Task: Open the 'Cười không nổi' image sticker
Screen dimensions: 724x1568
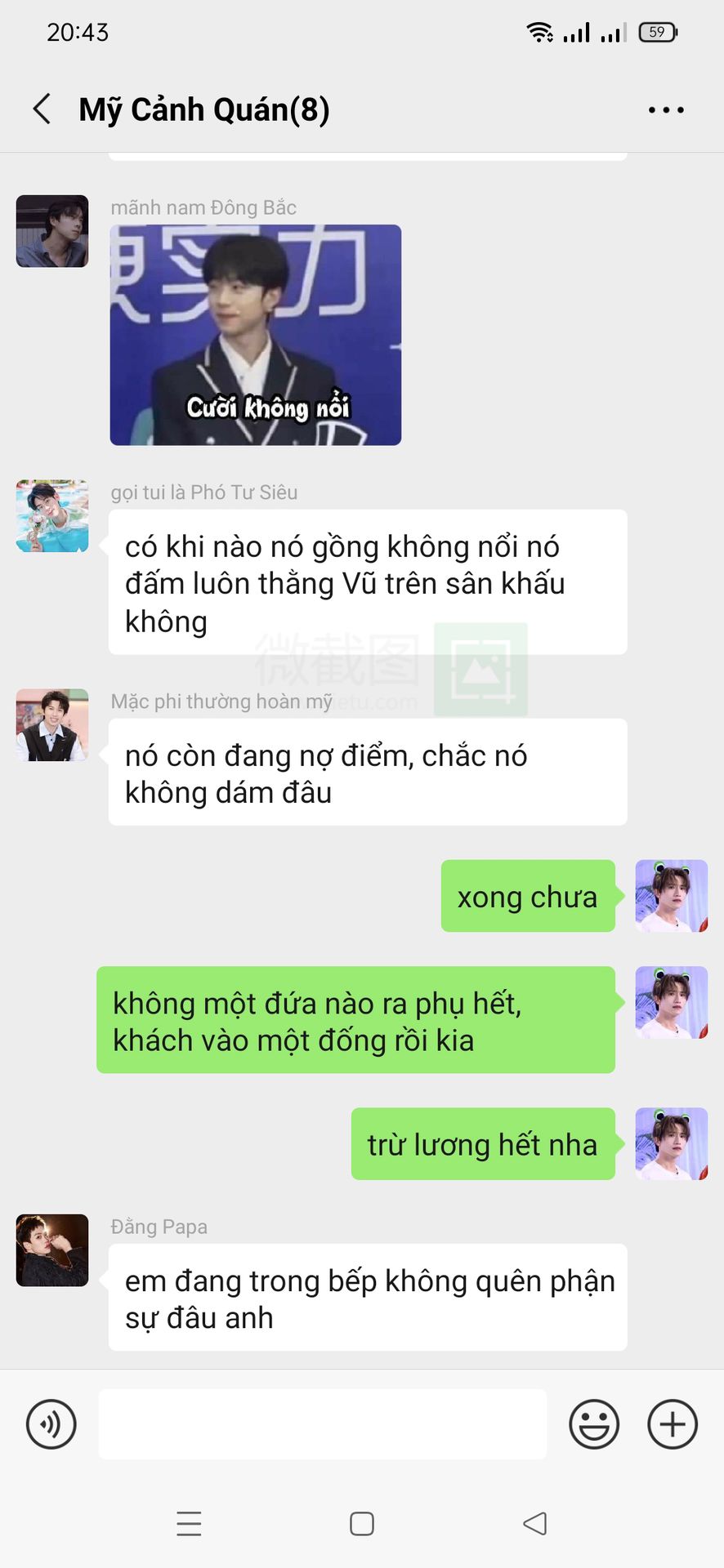Action: coord(255,335)
